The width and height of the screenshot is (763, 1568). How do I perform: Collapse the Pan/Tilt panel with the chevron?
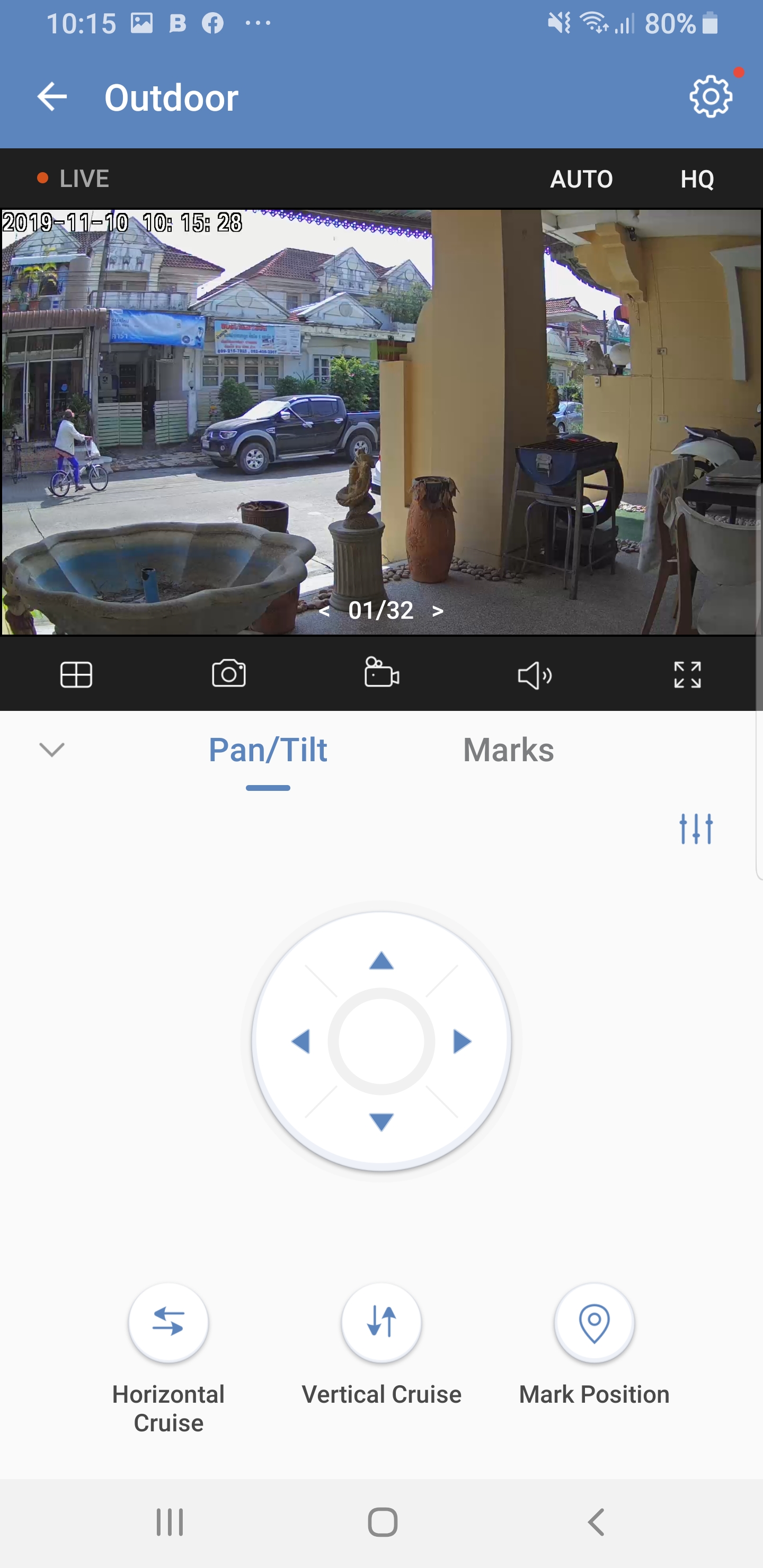[51, 750]
